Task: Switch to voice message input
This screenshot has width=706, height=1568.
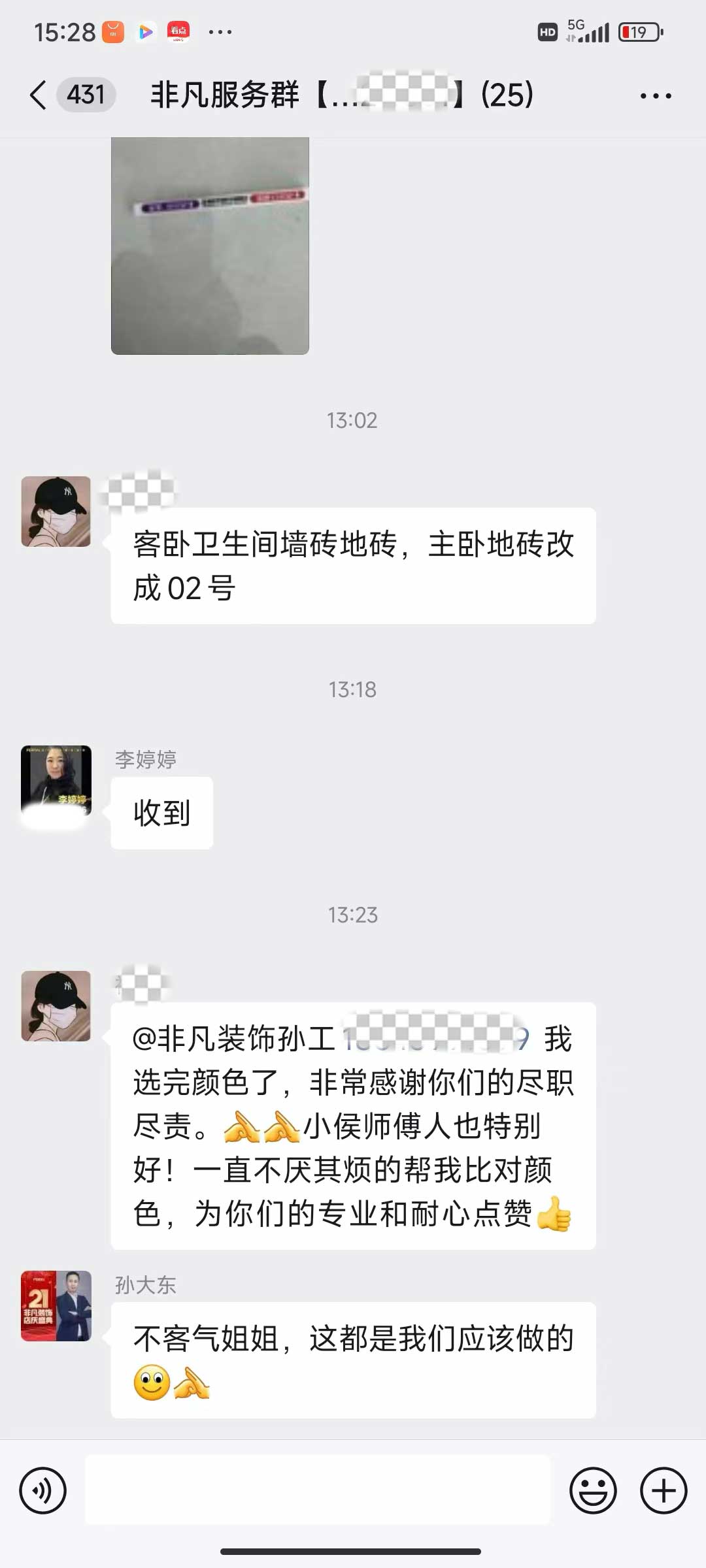Action: [x=43, y=1491]
